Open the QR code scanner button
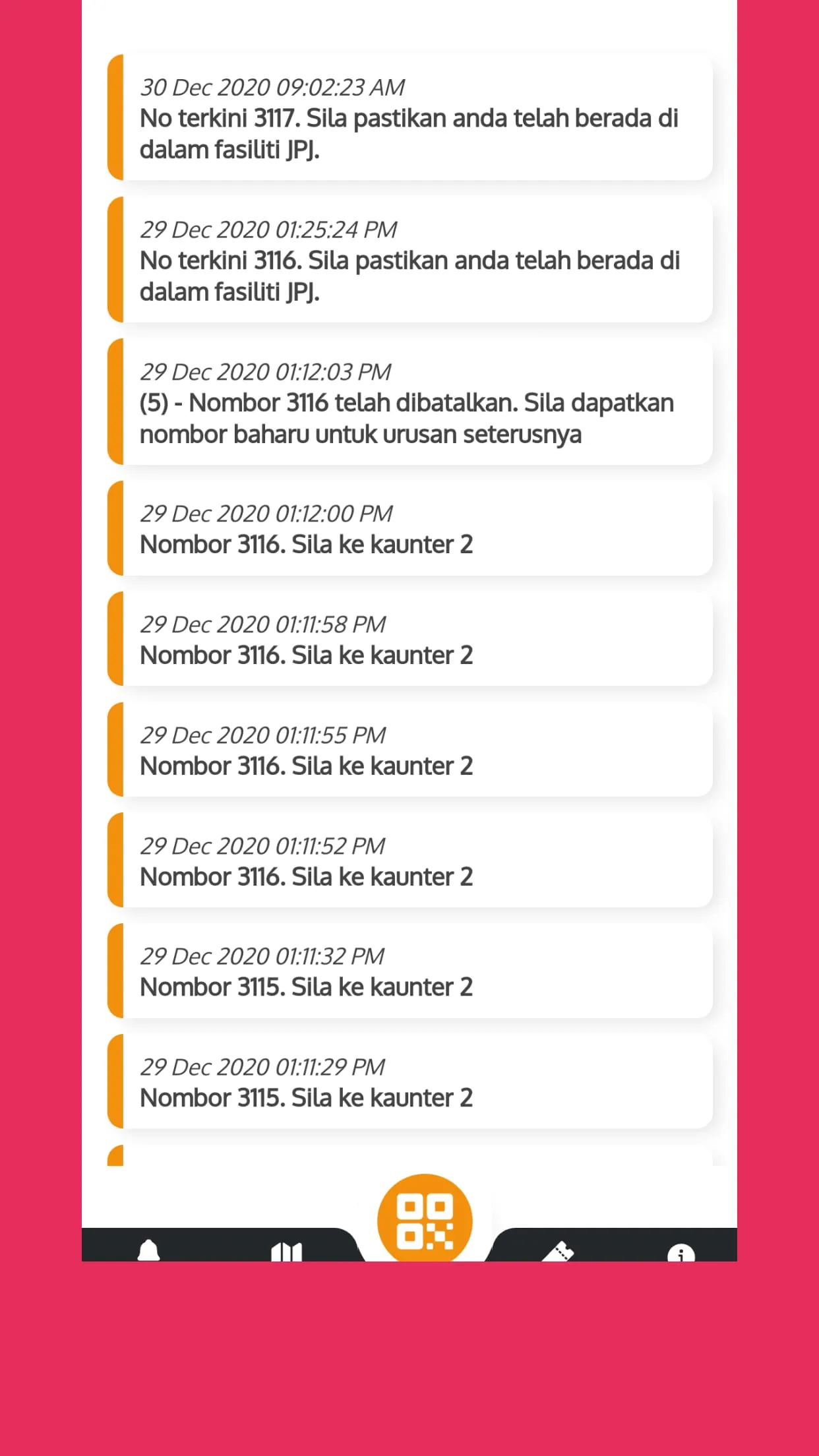This screenshot has width=819, height=1456. (x=425, y=1220)
